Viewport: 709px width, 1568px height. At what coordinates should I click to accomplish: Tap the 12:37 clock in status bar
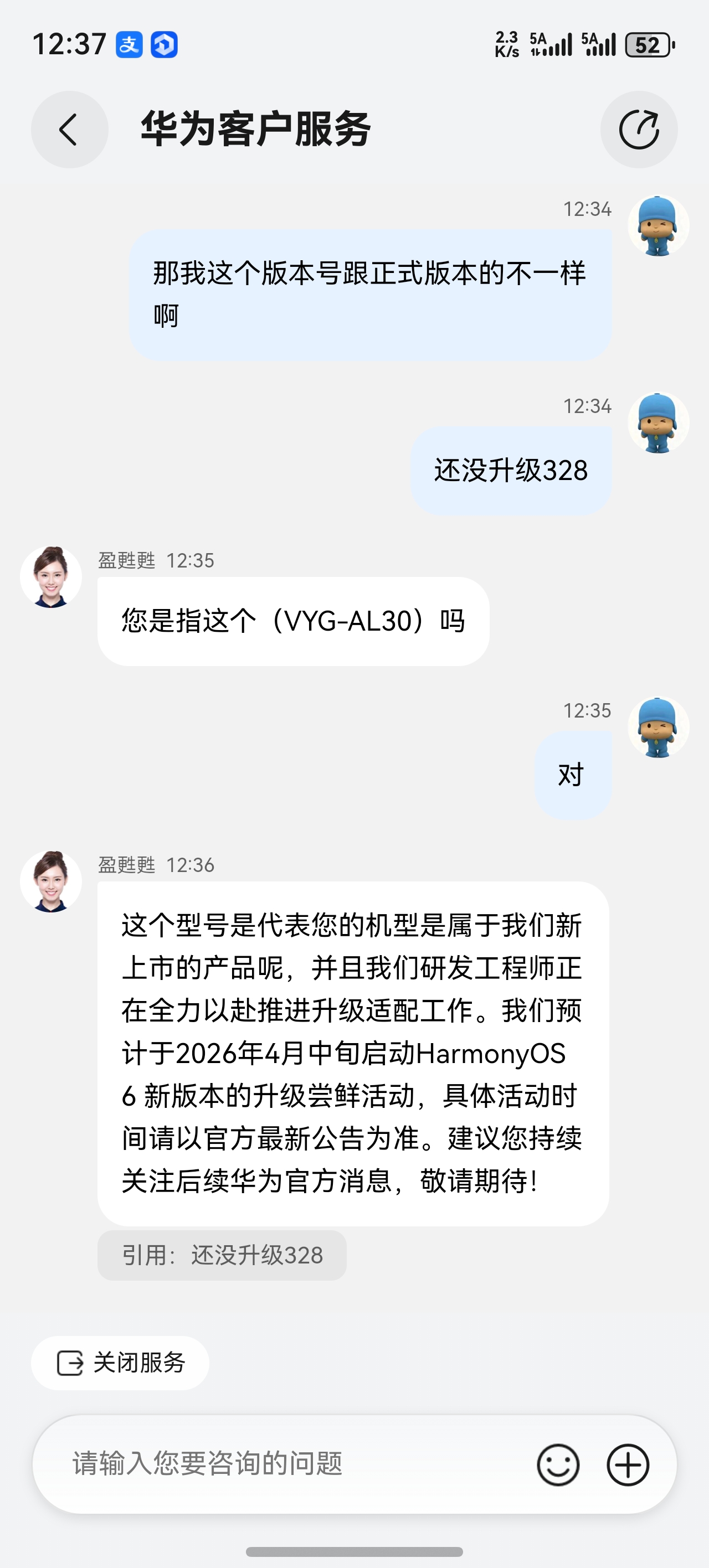[69, 44]
